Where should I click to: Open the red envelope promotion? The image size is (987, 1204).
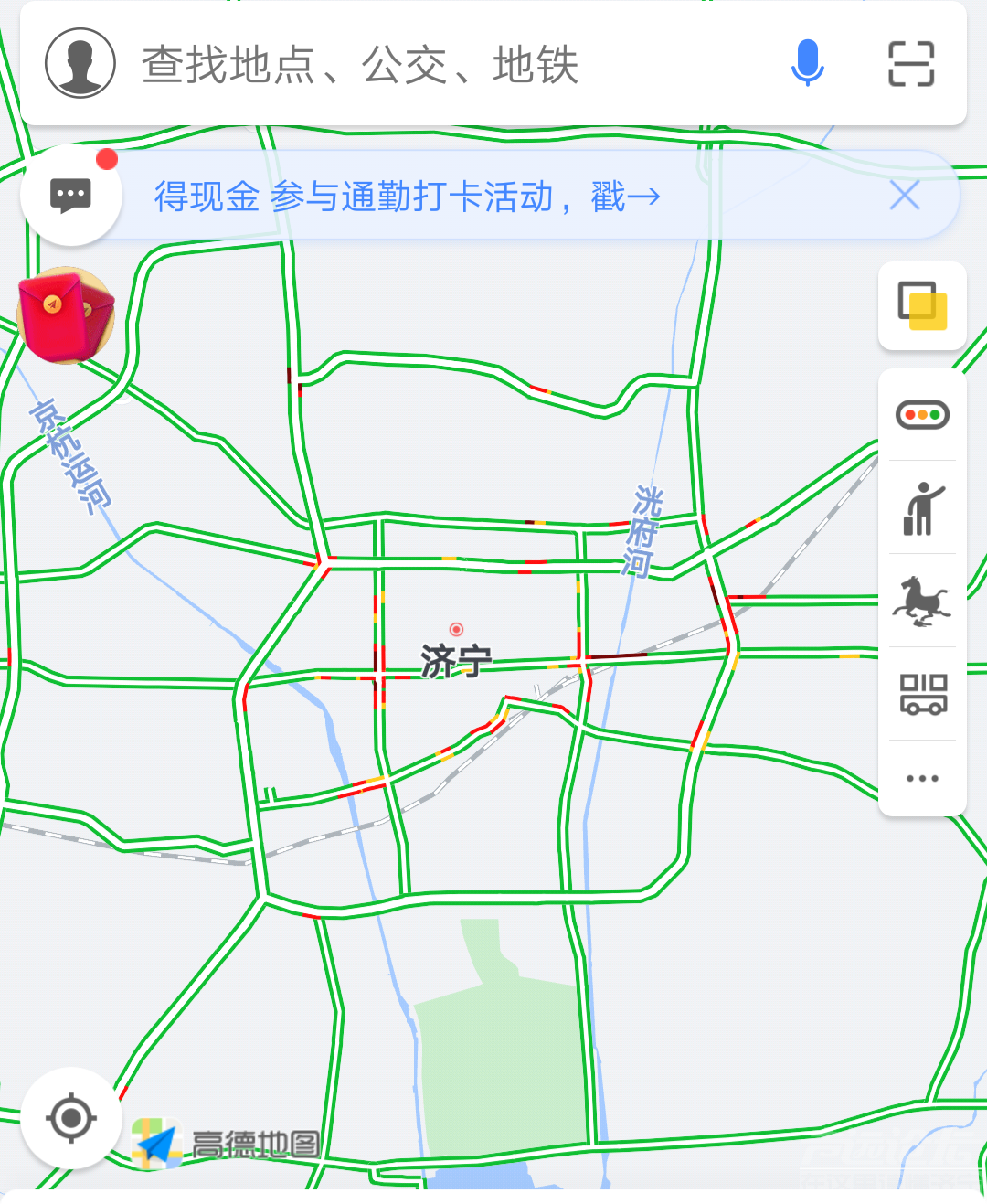point(66,315)
